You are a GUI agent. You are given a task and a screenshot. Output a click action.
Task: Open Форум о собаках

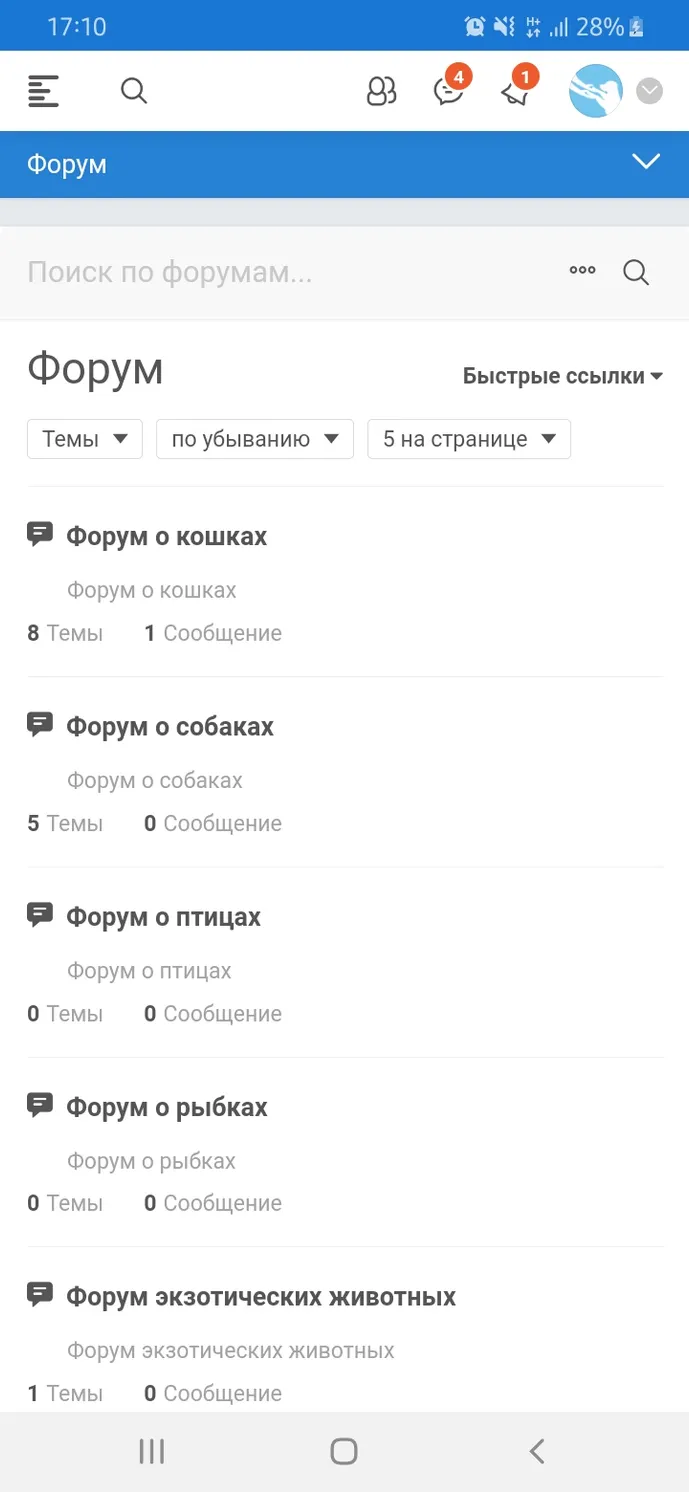pos(170,726)
